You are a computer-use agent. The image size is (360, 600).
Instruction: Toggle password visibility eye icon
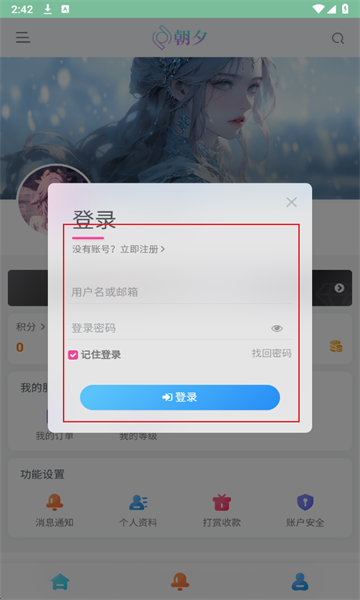[x=277, y=328]
